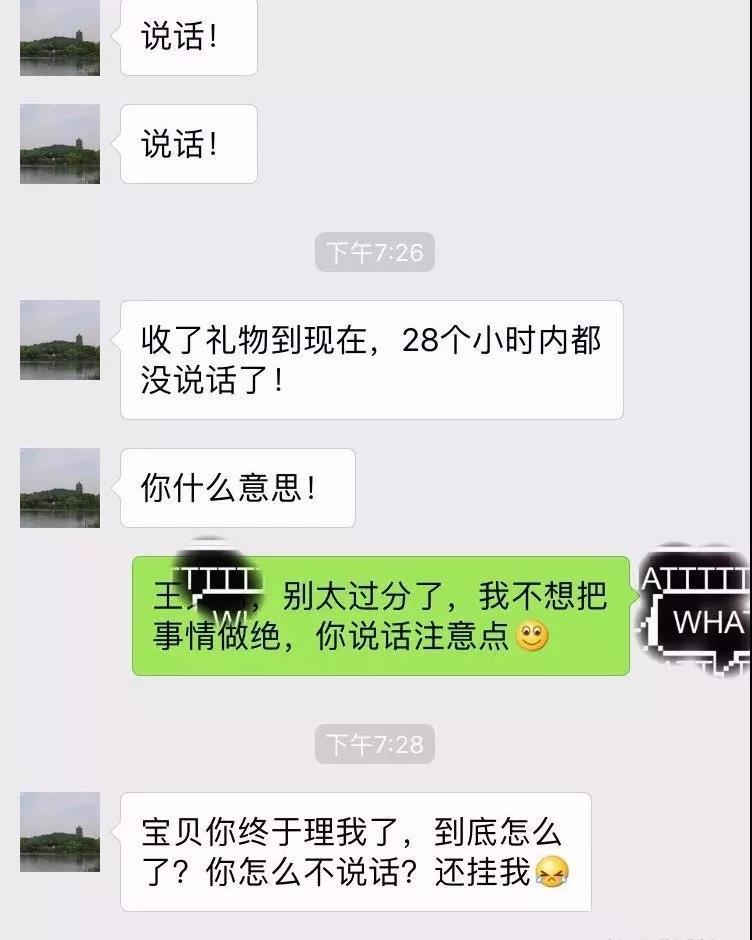This screenshot has width=752, height=940.
Task: Click the 你什么意思 message bubble
Action: (236, 488)
